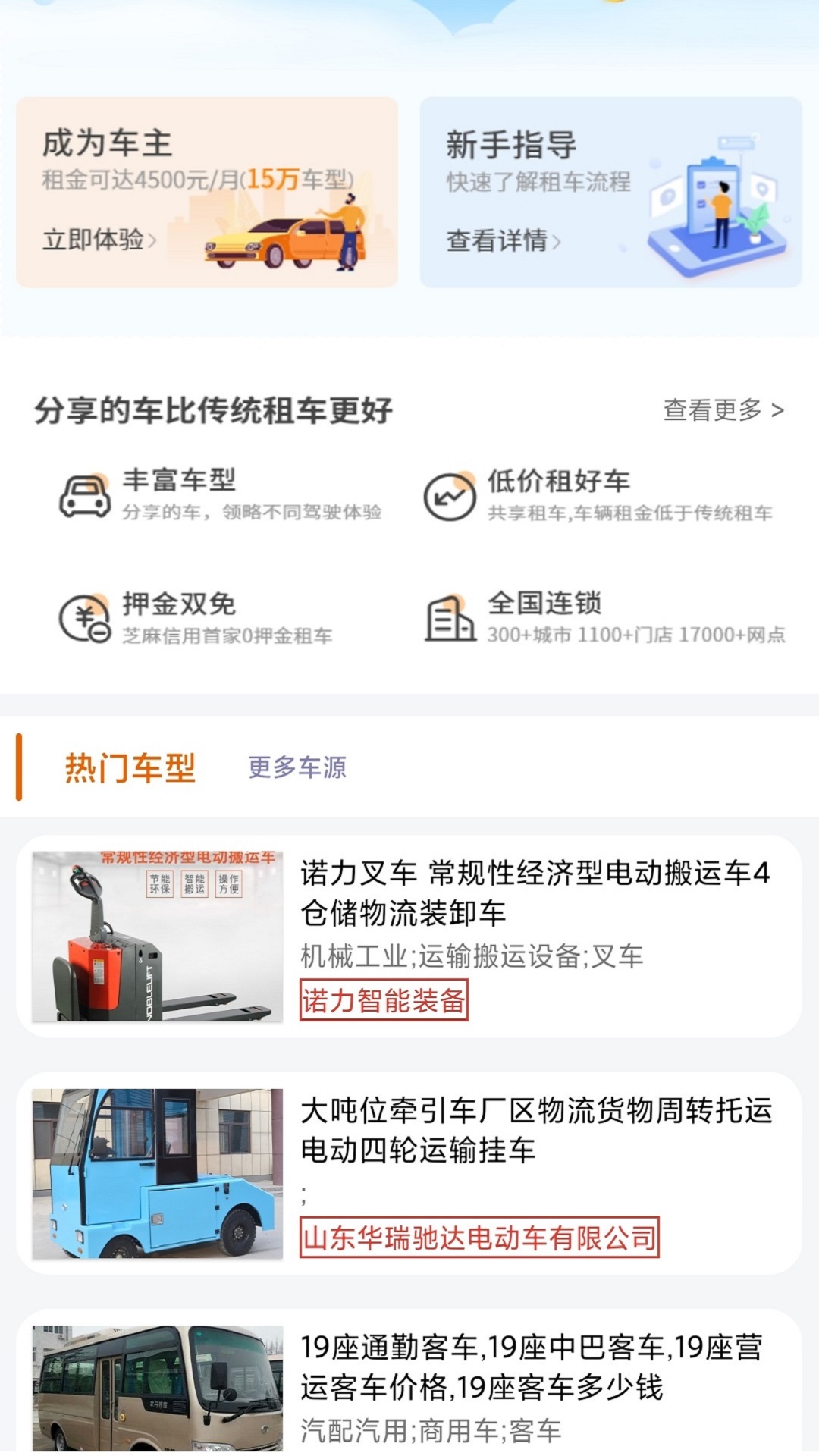The width and height of the screenshot is (819, 1456).
Task: Select the 诺力智能装备 company tag
Action: tap(385, 1003)
